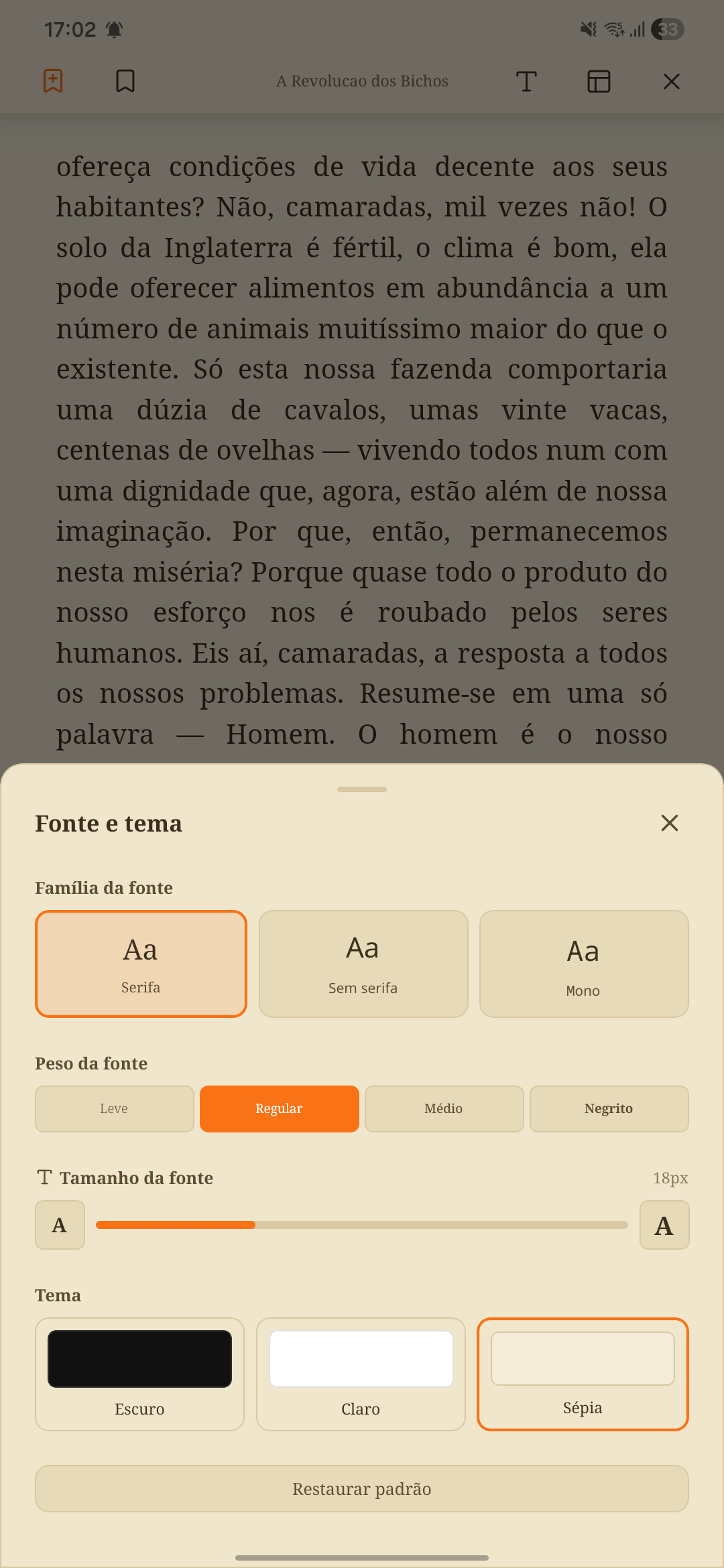Screen dimensions: 724x1568
Task: Apply the Negrito font weight
Action: tap(609, 1109)
